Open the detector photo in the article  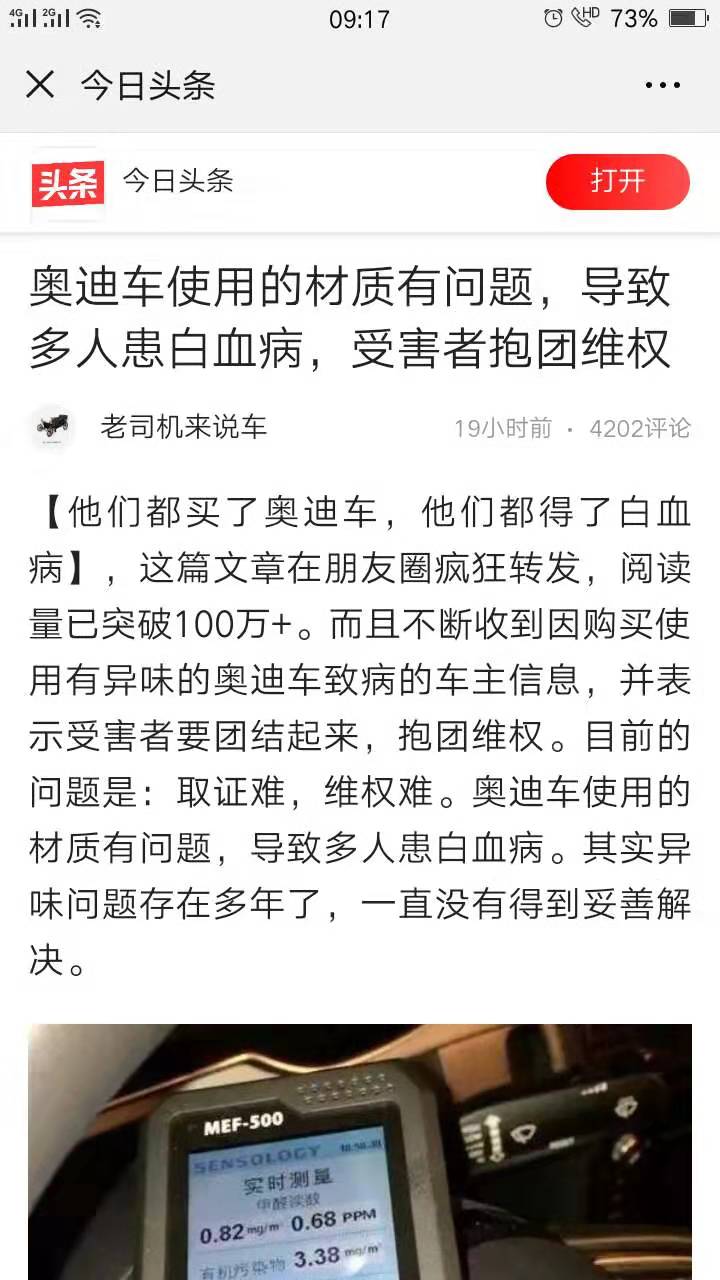point(360,1150)
